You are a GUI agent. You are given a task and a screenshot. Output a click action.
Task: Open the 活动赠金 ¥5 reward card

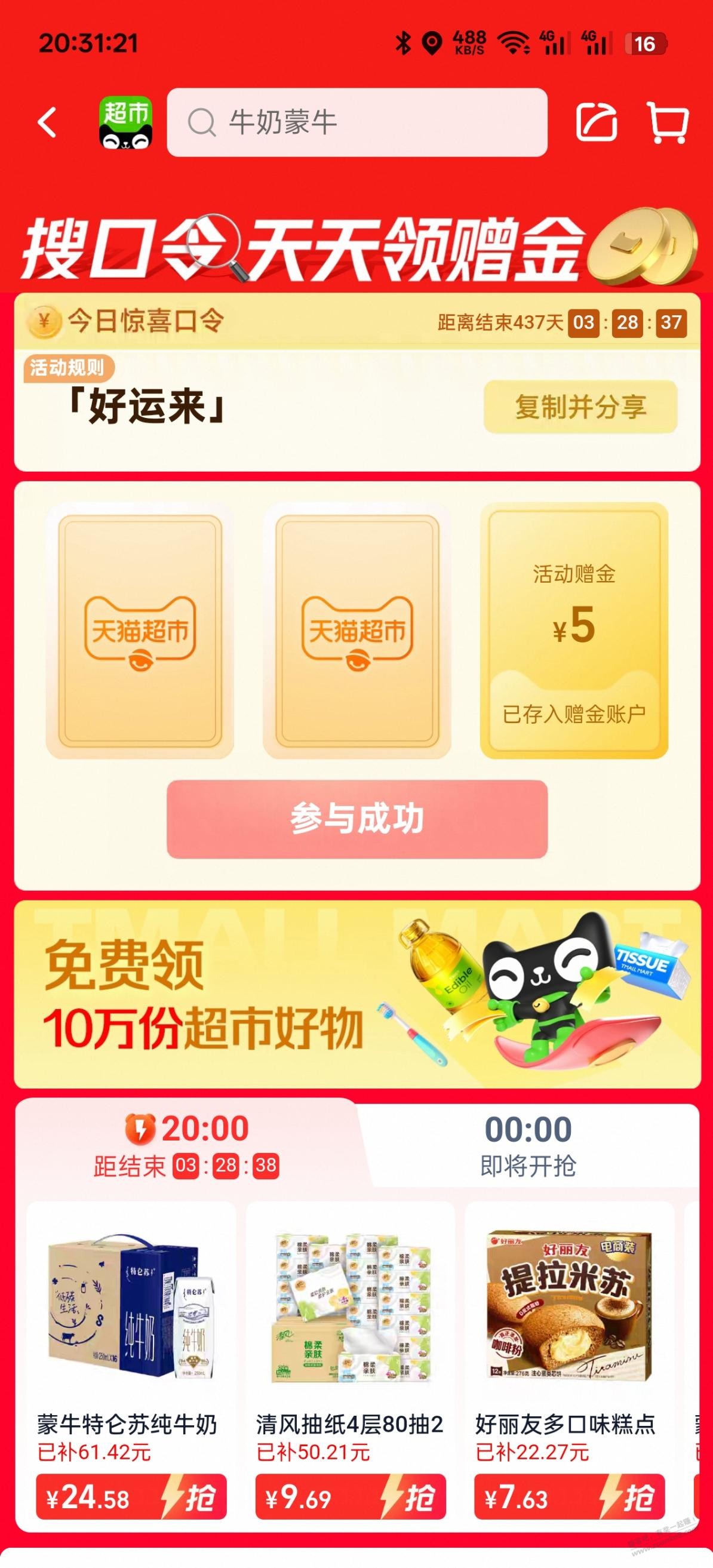point(574,631)
